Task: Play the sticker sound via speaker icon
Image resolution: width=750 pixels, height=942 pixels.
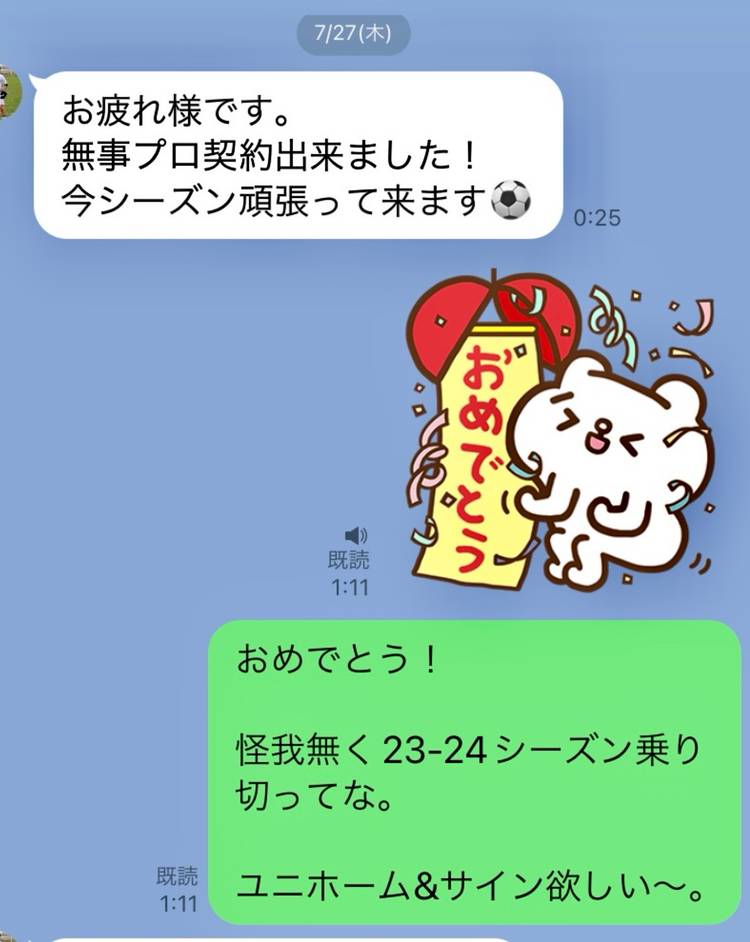Action: coord(355,536)
